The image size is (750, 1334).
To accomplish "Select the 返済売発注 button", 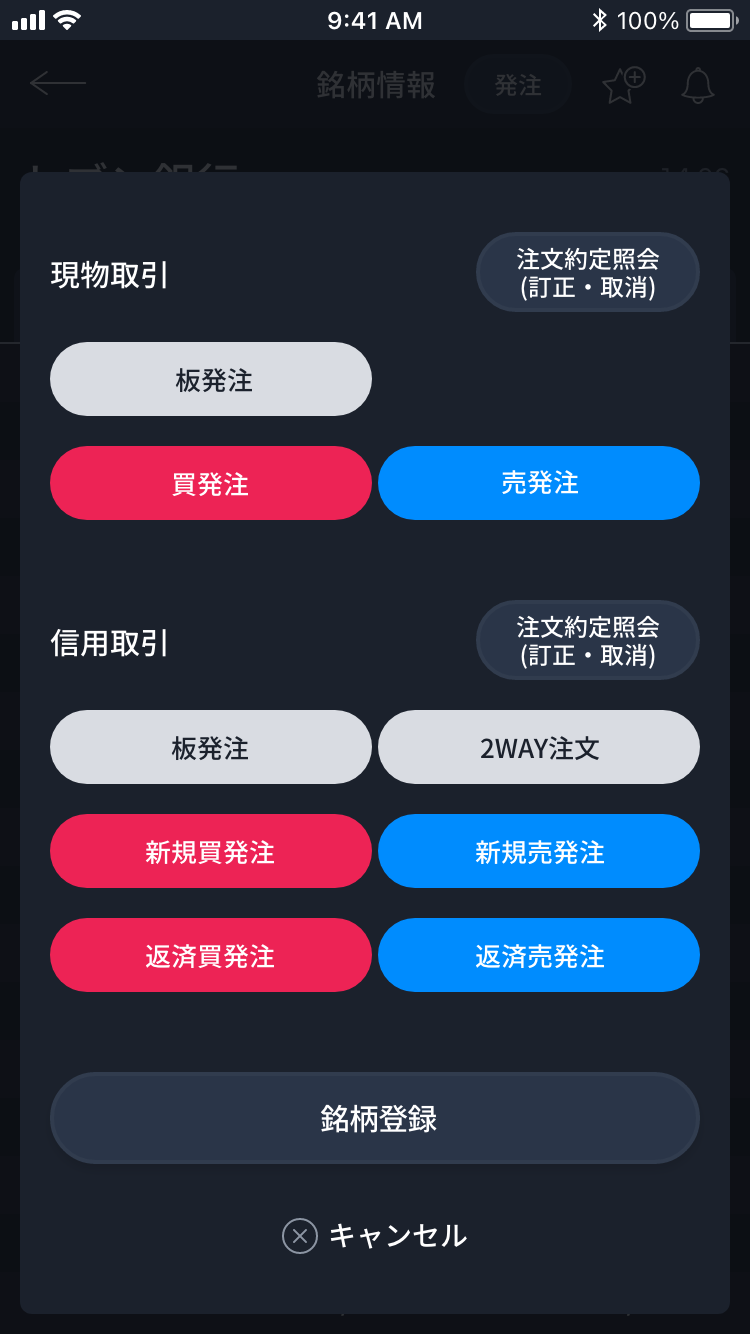I will 539,955.
